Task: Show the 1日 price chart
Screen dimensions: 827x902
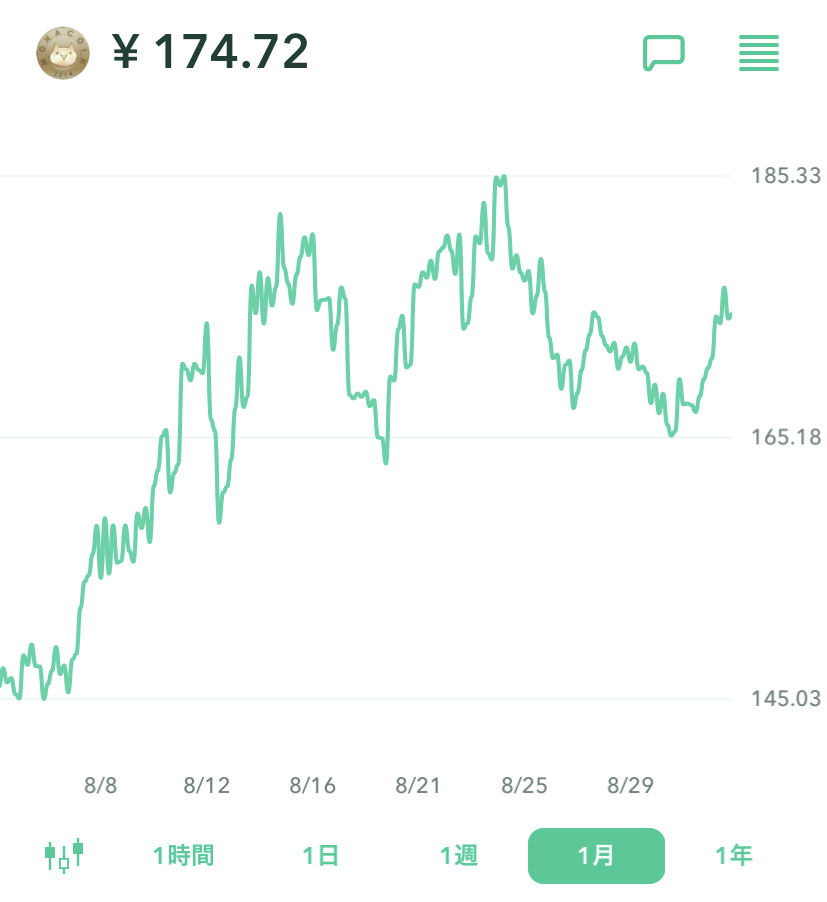Action: [321, 856]
